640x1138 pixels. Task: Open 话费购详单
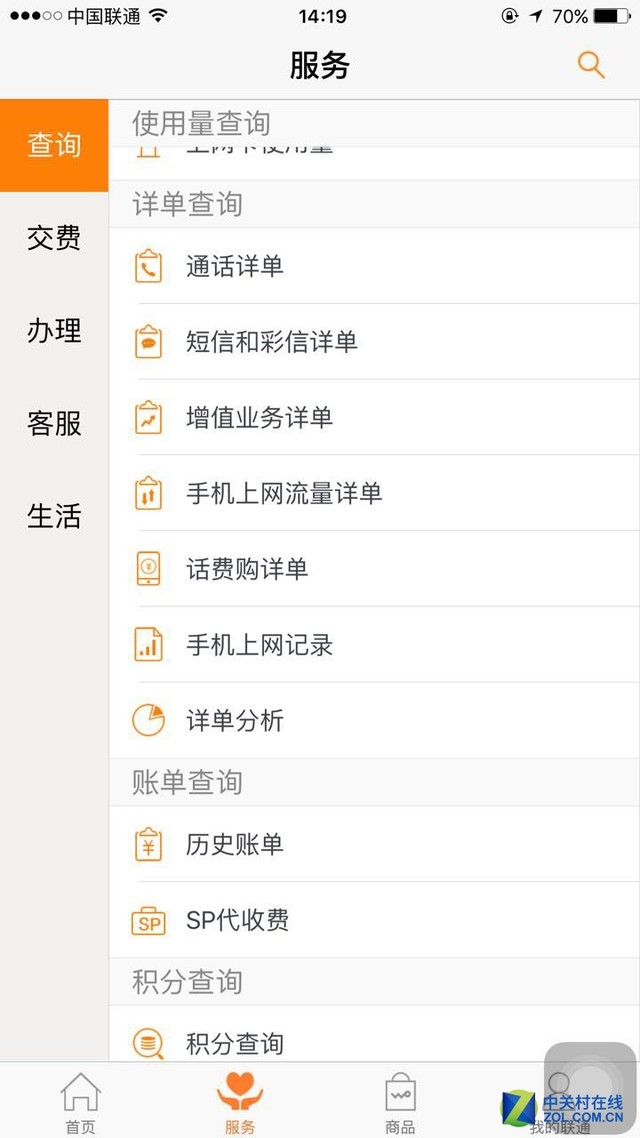tap(247, 570)
